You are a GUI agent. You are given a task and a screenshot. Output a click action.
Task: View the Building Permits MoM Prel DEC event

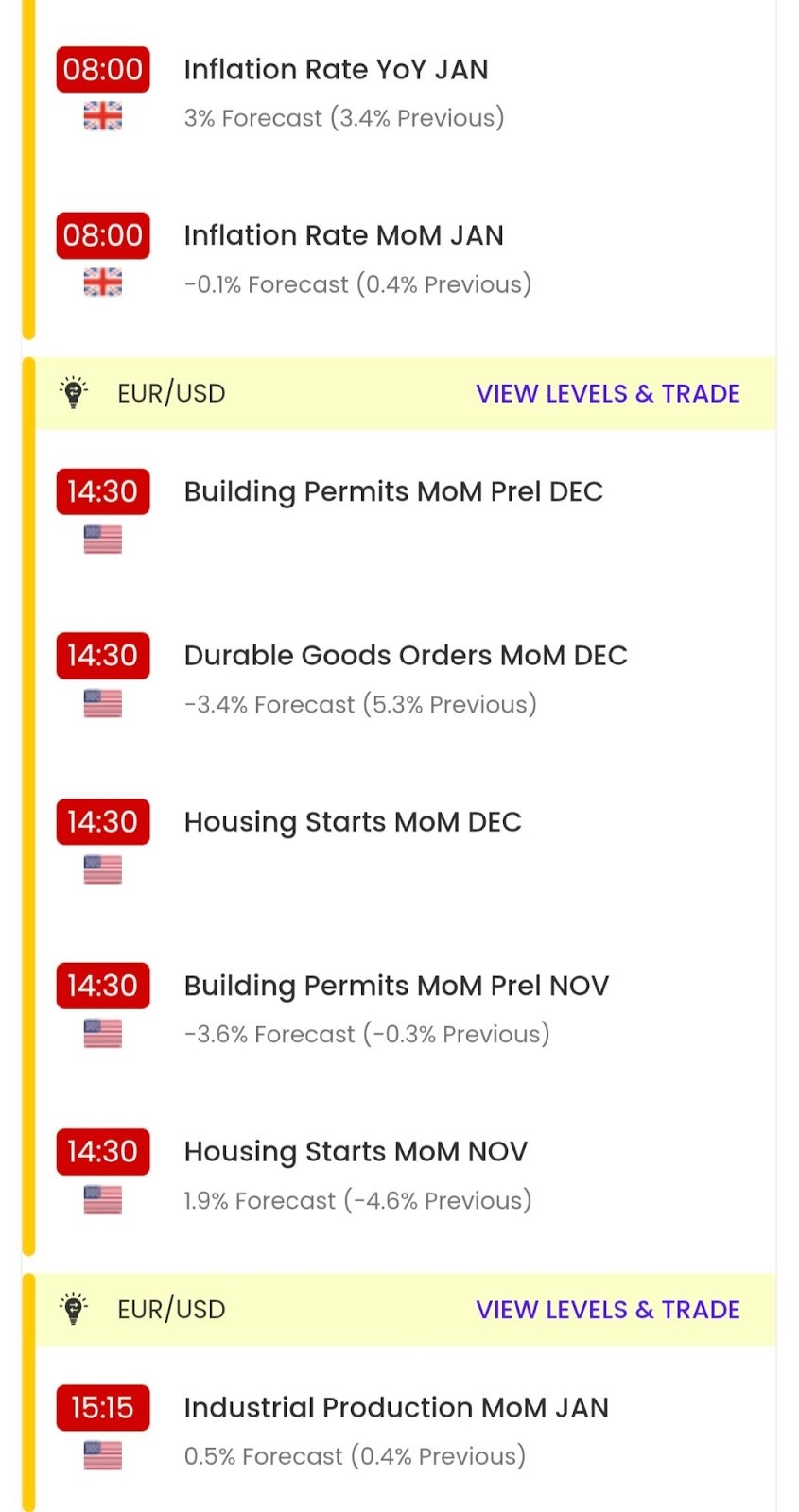point(392,492)
